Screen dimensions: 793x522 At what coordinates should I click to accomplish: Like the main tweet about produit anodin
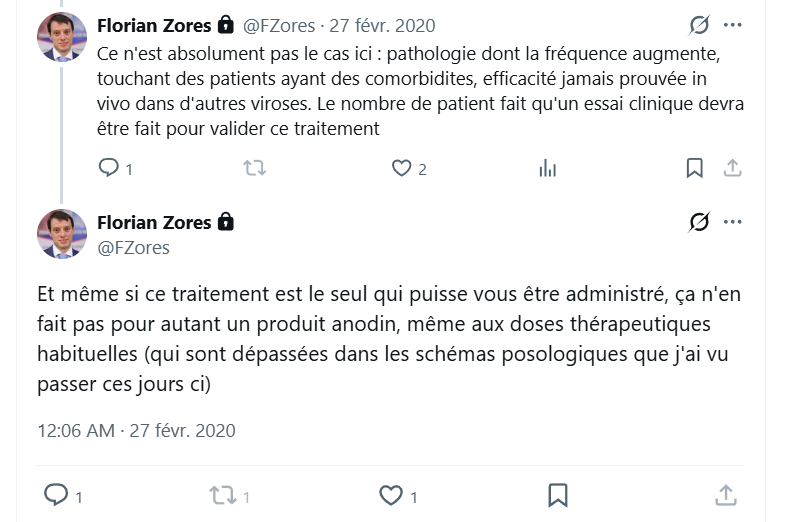click(390, 495)
